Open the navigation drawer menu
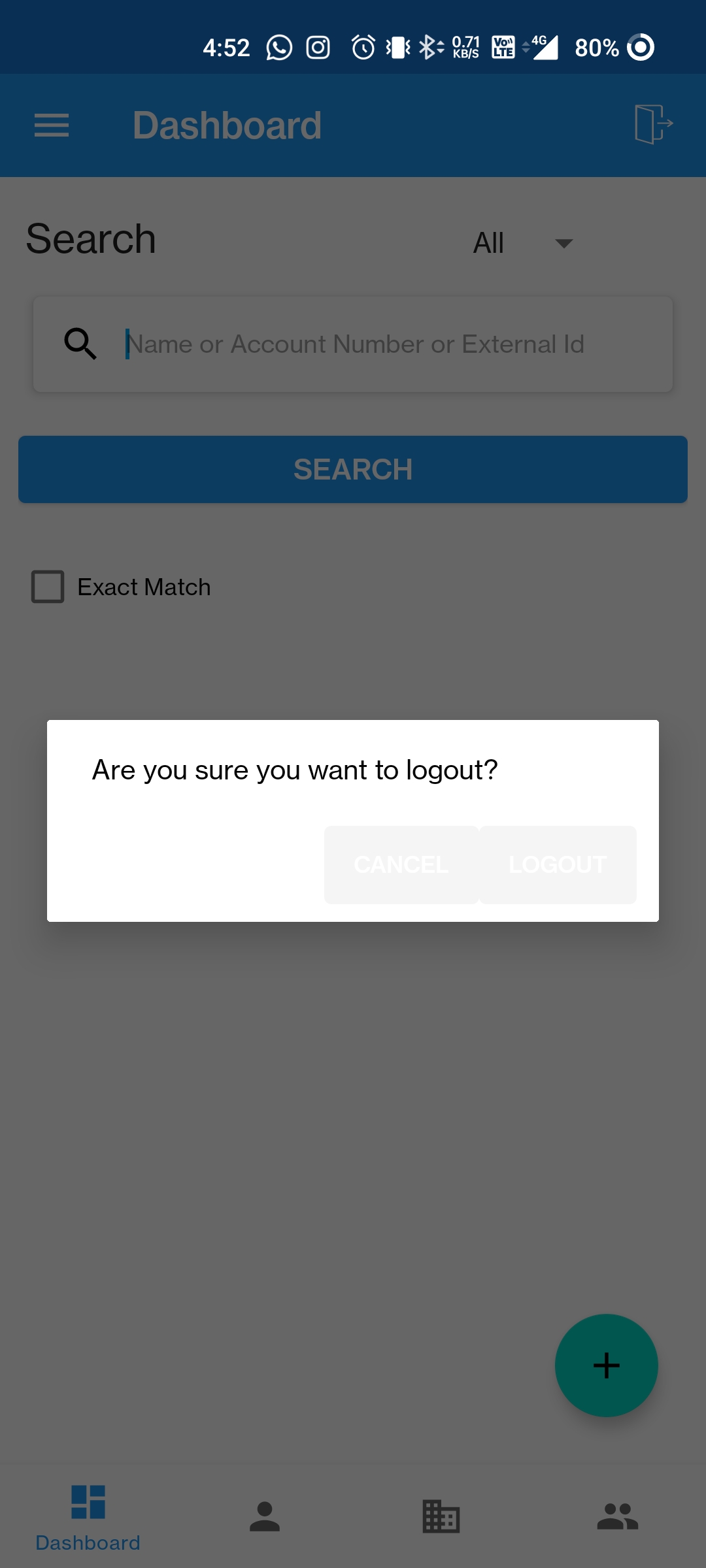This screenshot has height=1568, width=706. 52,125
